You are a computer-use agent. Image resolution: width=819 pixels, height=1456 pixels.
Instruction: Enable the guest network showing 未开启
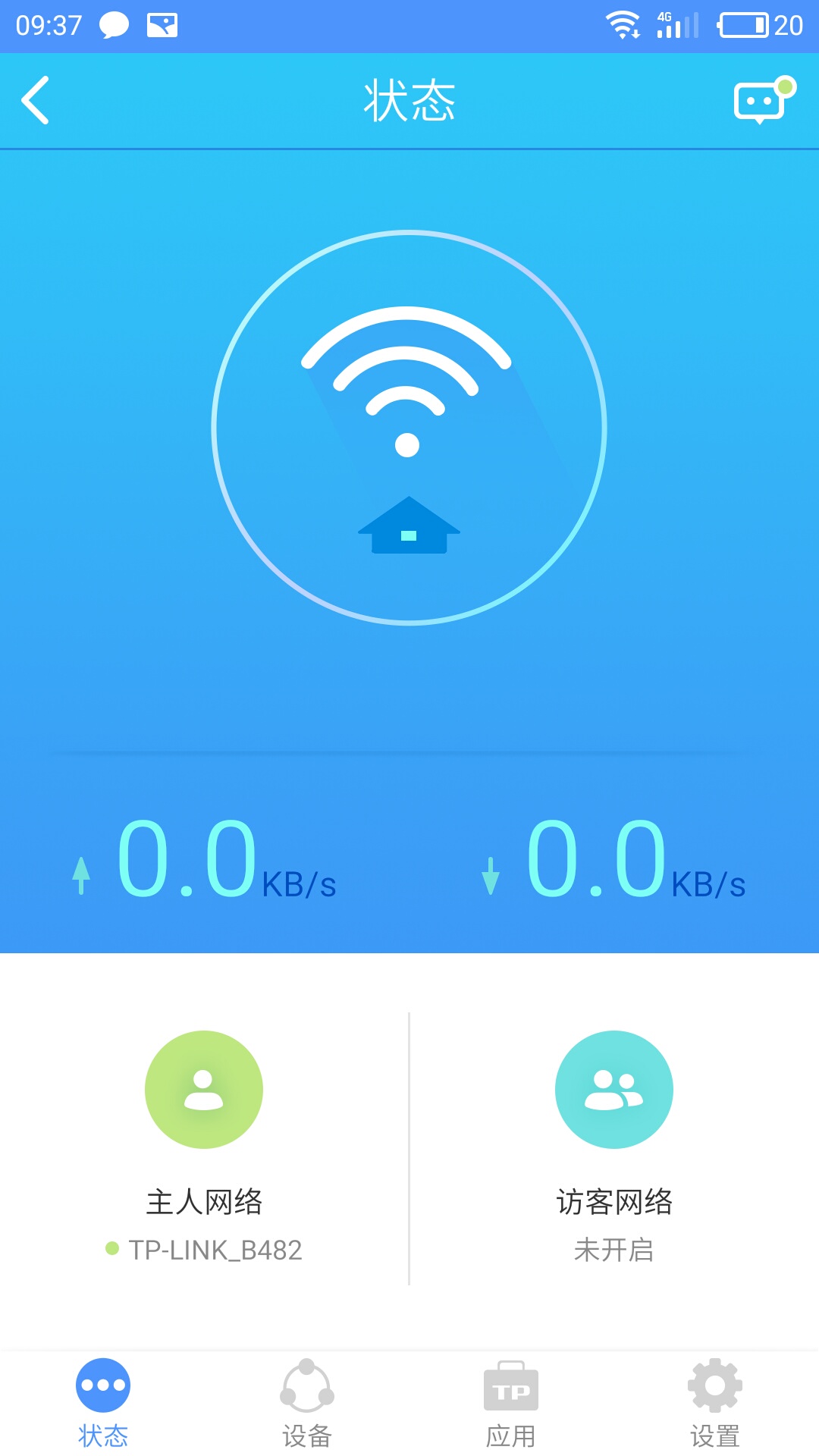point(614,1250)
